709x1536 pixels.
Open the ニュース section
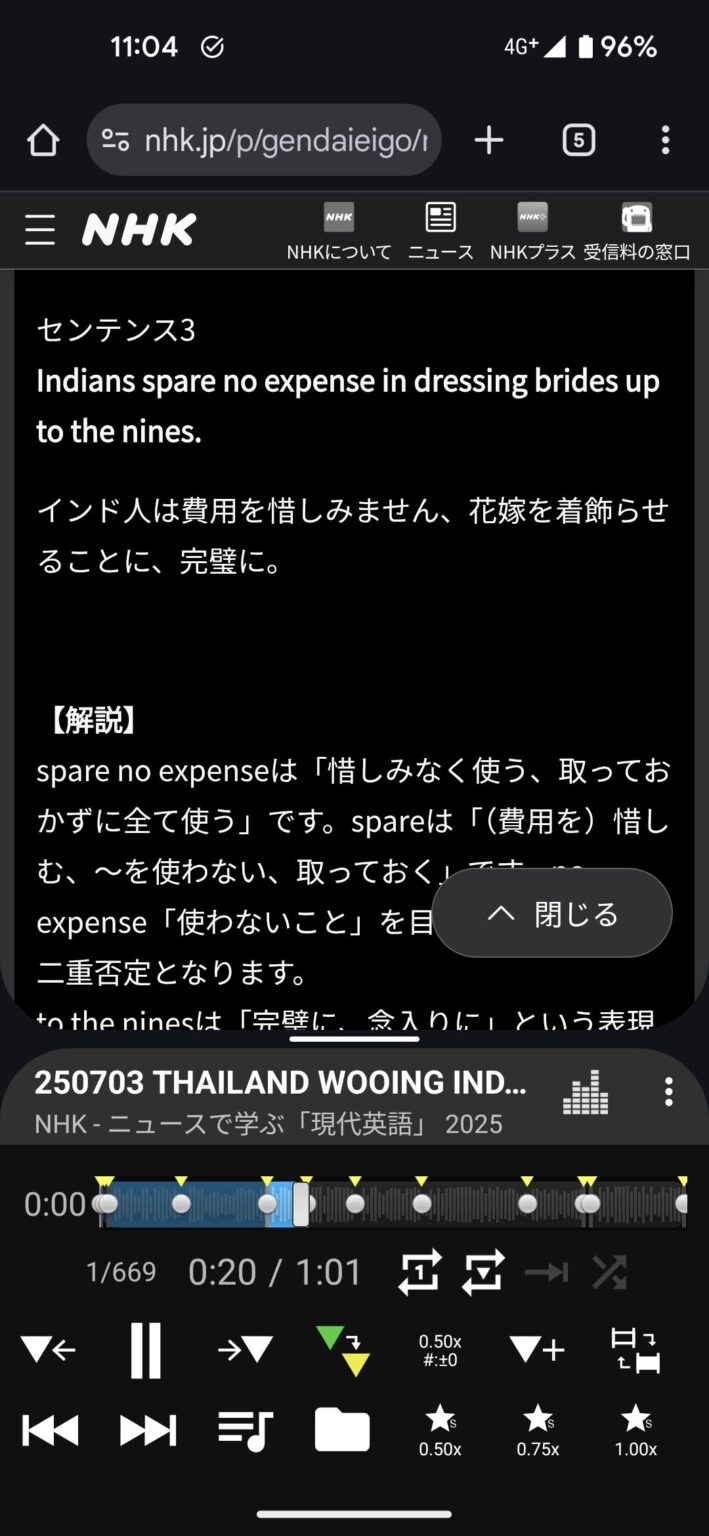pos(440,230)
